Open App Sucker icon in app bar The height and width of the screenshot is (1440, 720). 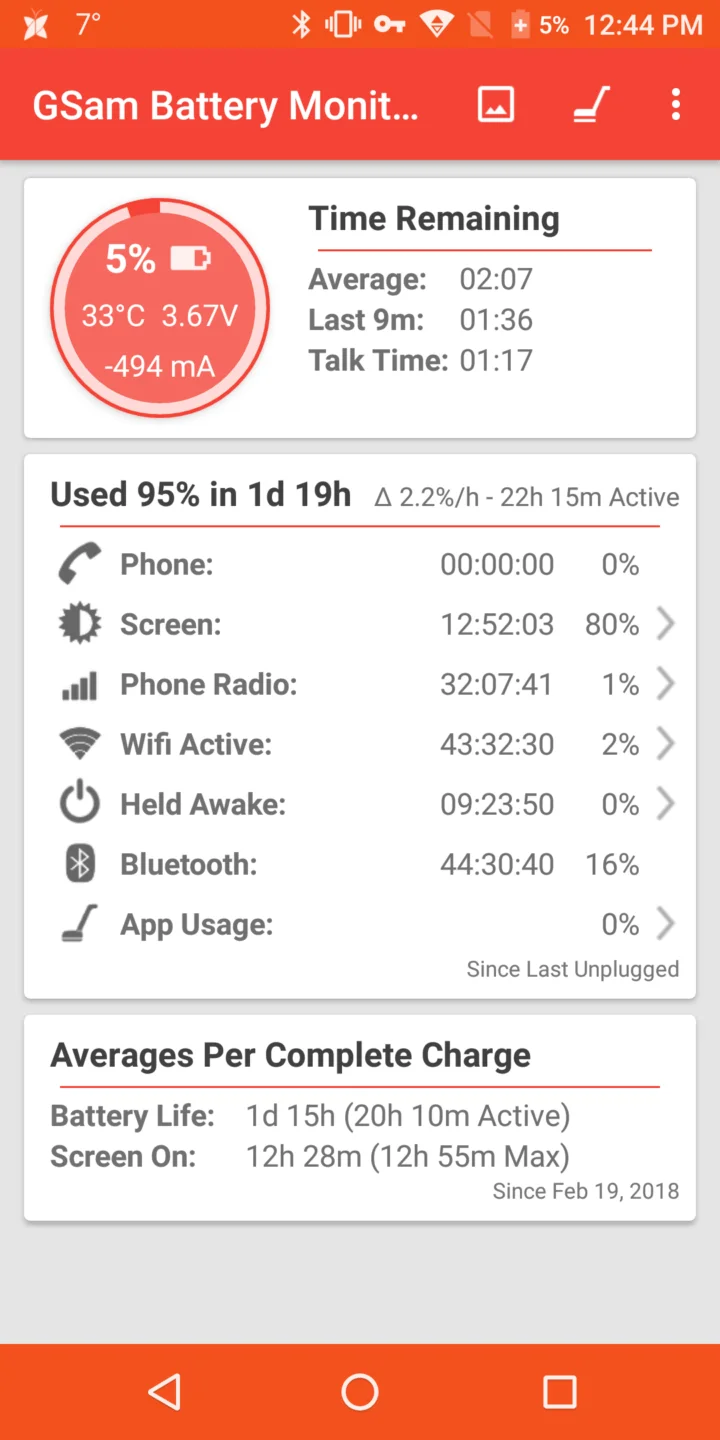coord(591,104)
